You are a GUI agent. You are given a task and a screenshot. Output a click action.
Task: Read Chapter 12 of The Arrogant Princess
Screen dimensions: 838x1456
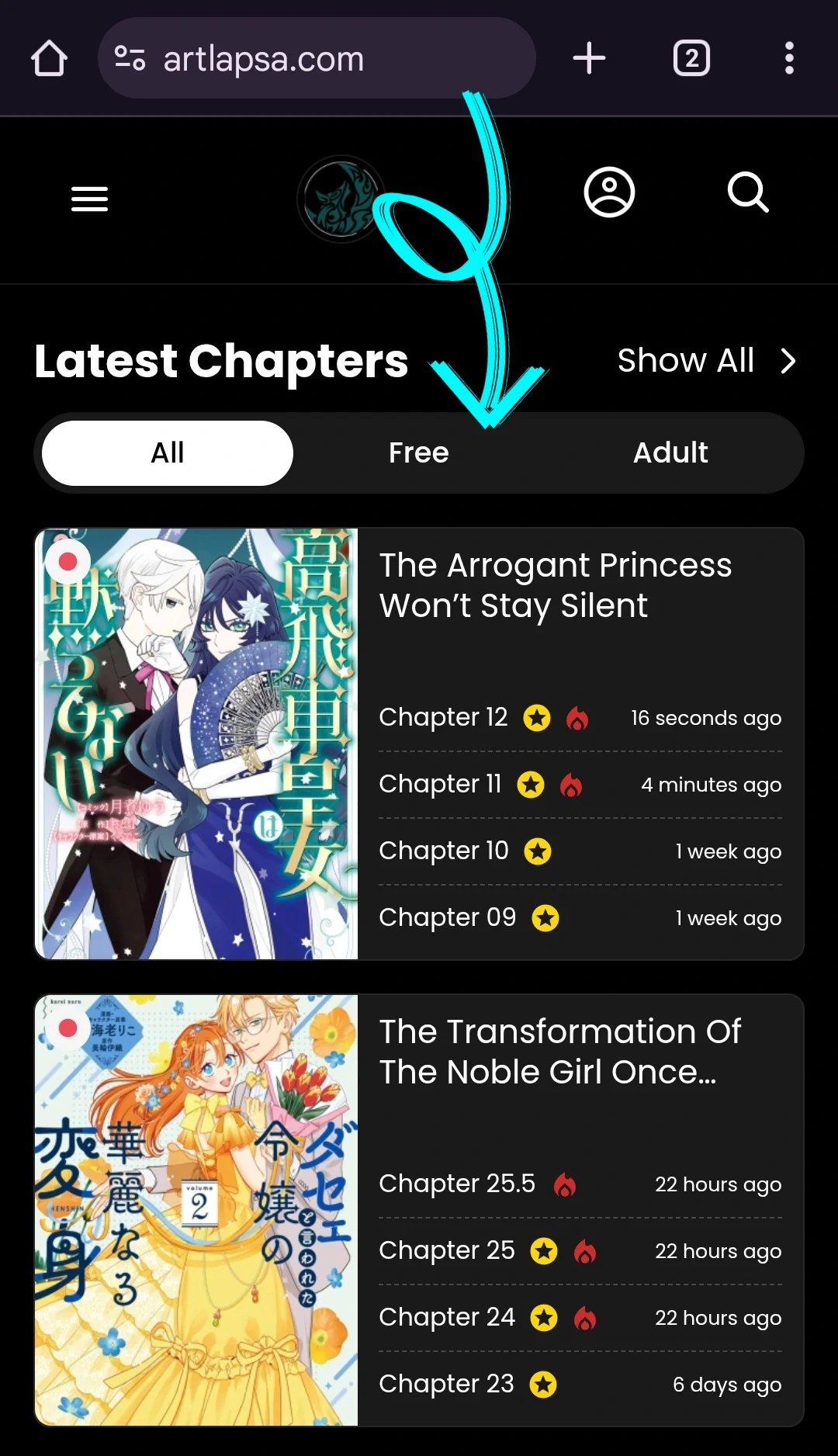click(x=443, y=717)
